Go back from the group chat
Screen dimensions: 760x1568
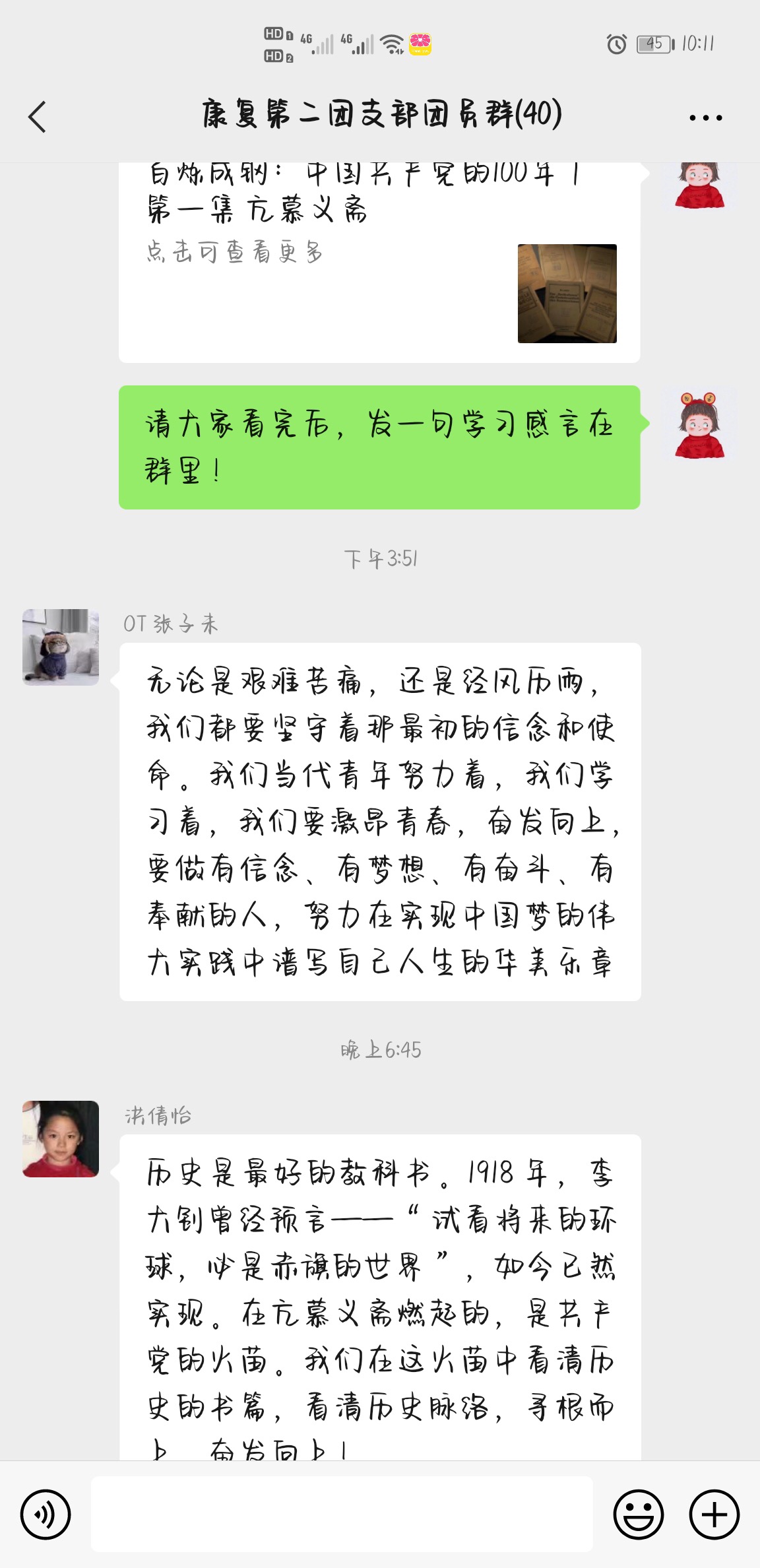pos(38,117)
